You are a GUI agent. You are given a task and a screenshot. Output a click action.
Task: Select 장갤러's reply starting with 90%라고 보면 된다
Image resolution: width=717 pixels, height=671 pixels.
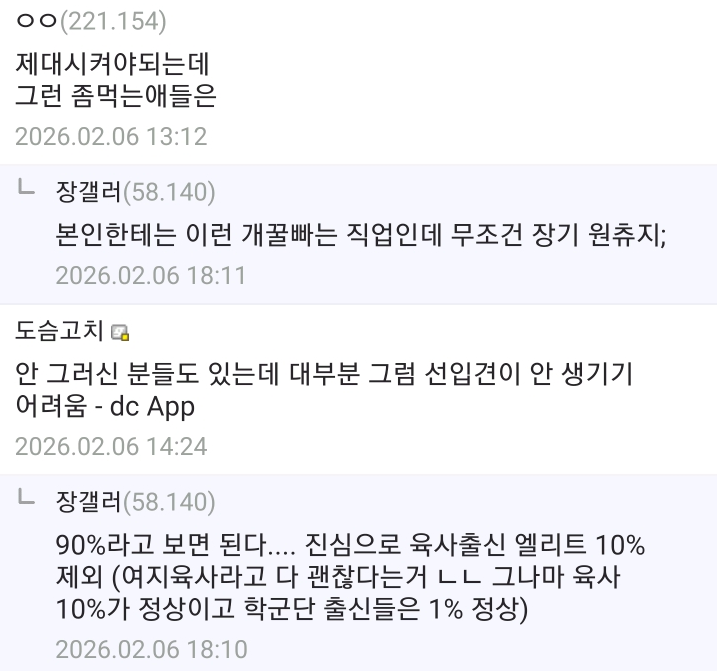click(x=350, y=576)
